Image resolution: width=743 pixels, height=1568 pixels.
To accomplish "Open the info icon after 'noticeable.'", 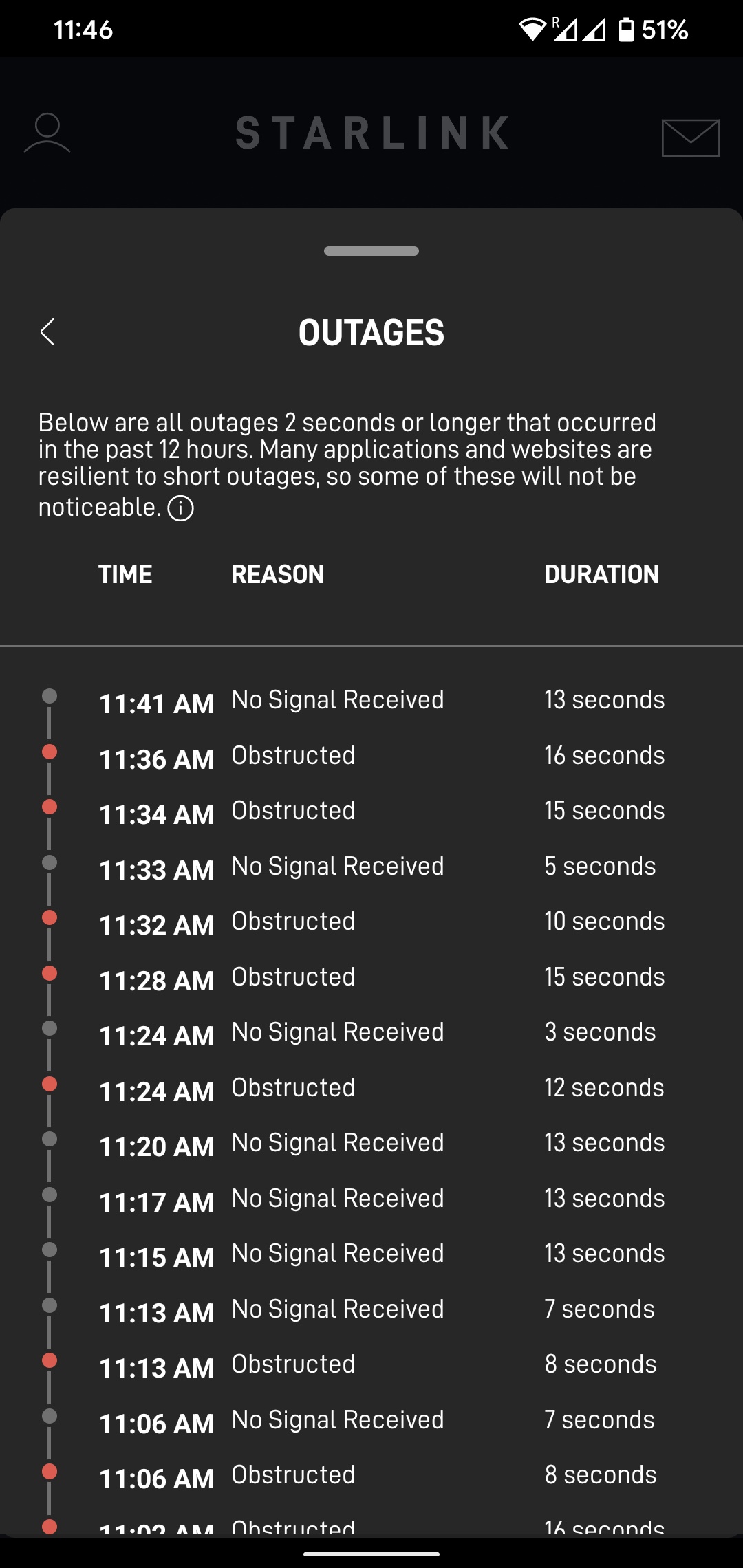I will [x=181, y=509].
